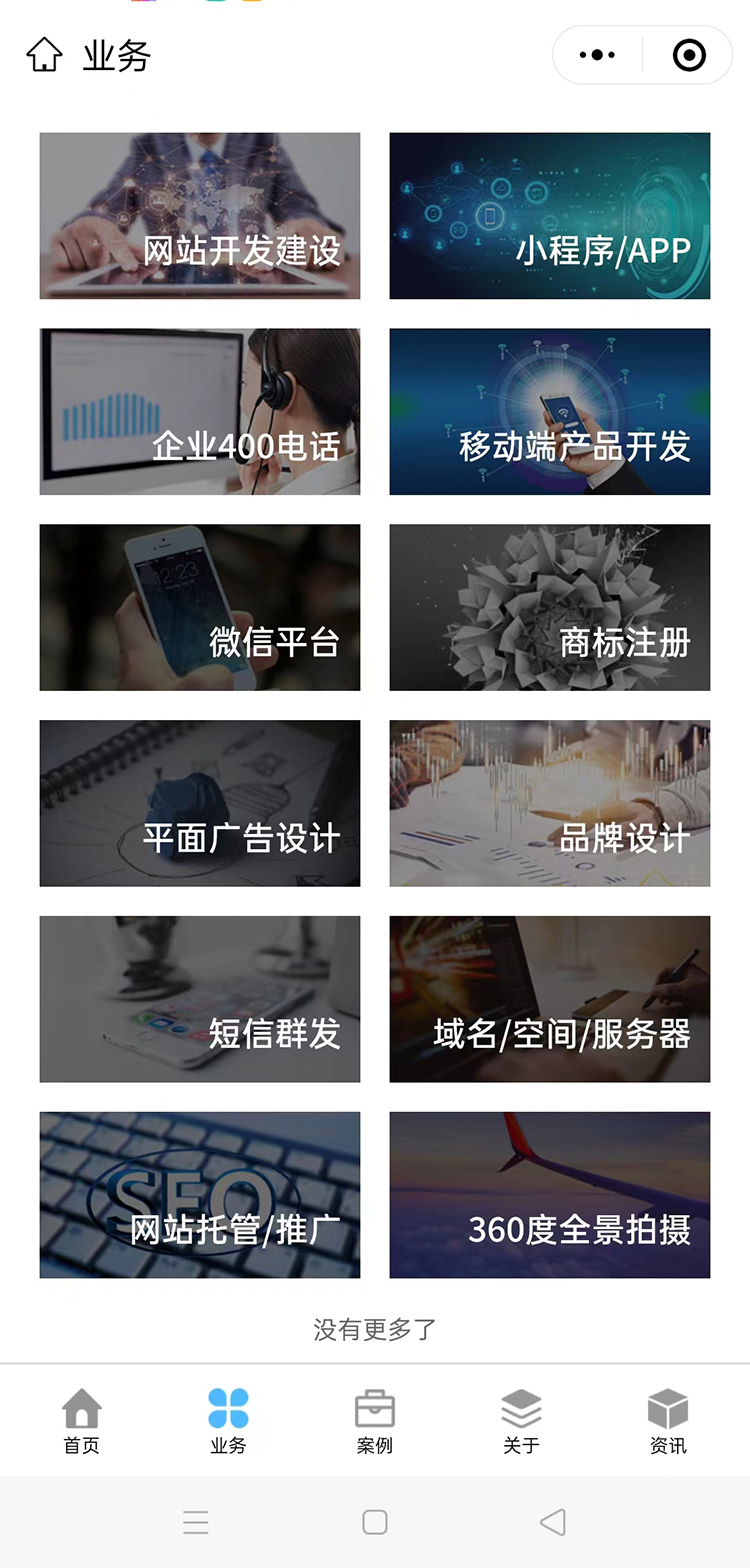The width and height of the screenshot is (750, 1568).
Task: Open the 小程序/APP service tile
Action: (x=550, y=216)
